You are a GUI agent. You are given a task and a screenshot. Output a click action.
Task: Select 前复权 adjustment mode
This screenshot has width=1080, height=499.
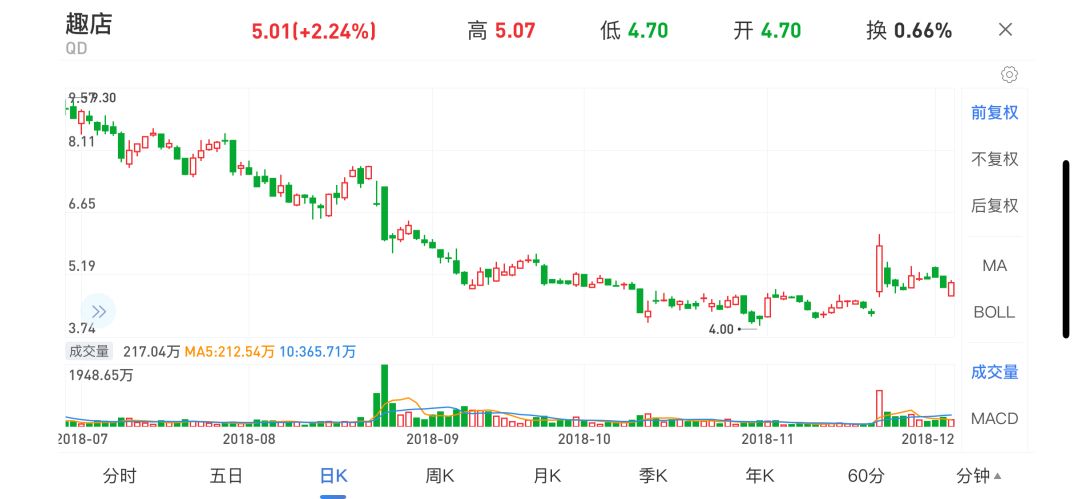coord(994,112)
